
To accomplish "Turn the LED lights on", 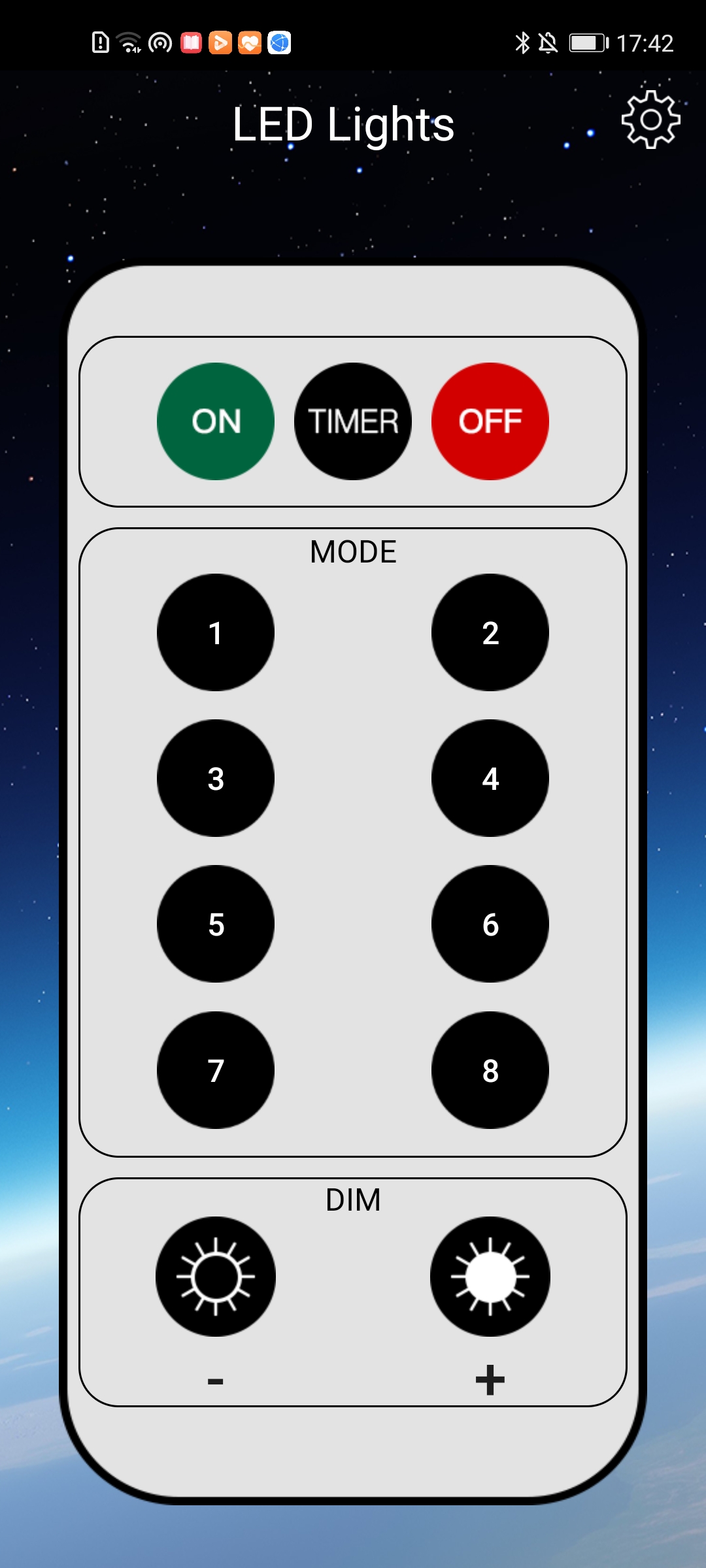I will click(x=216, y=421).
